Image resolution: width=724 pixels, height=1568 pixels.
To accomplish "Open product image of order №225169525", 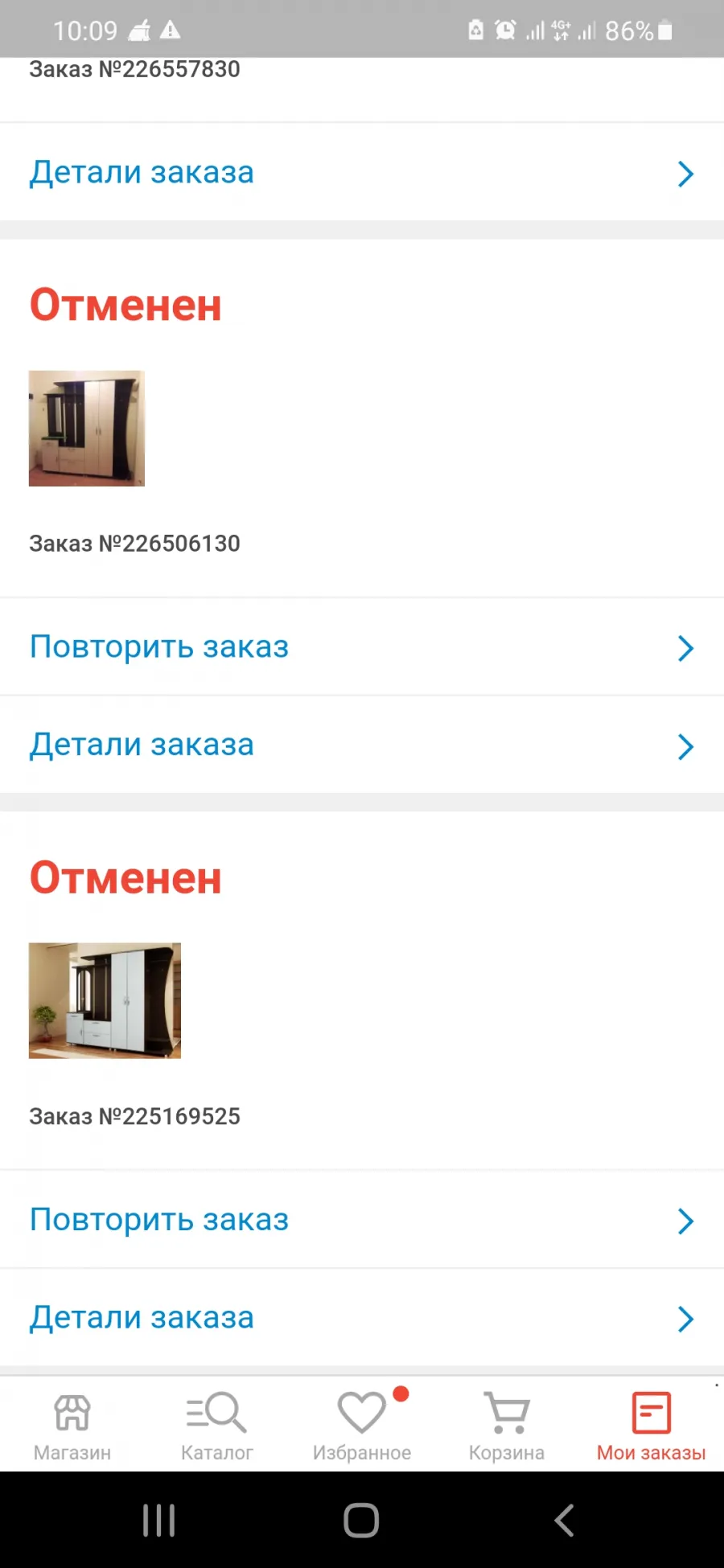I will [105, 1001].
